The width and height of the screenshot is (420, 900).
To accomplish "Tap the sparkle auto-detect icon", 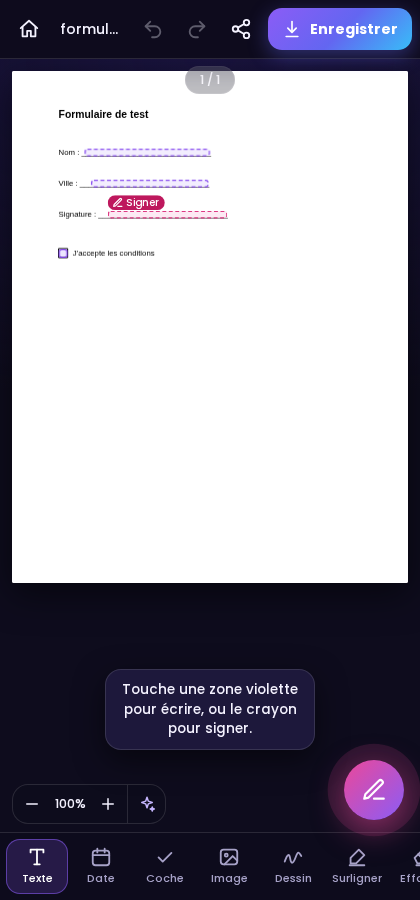I will pos(147,804).
